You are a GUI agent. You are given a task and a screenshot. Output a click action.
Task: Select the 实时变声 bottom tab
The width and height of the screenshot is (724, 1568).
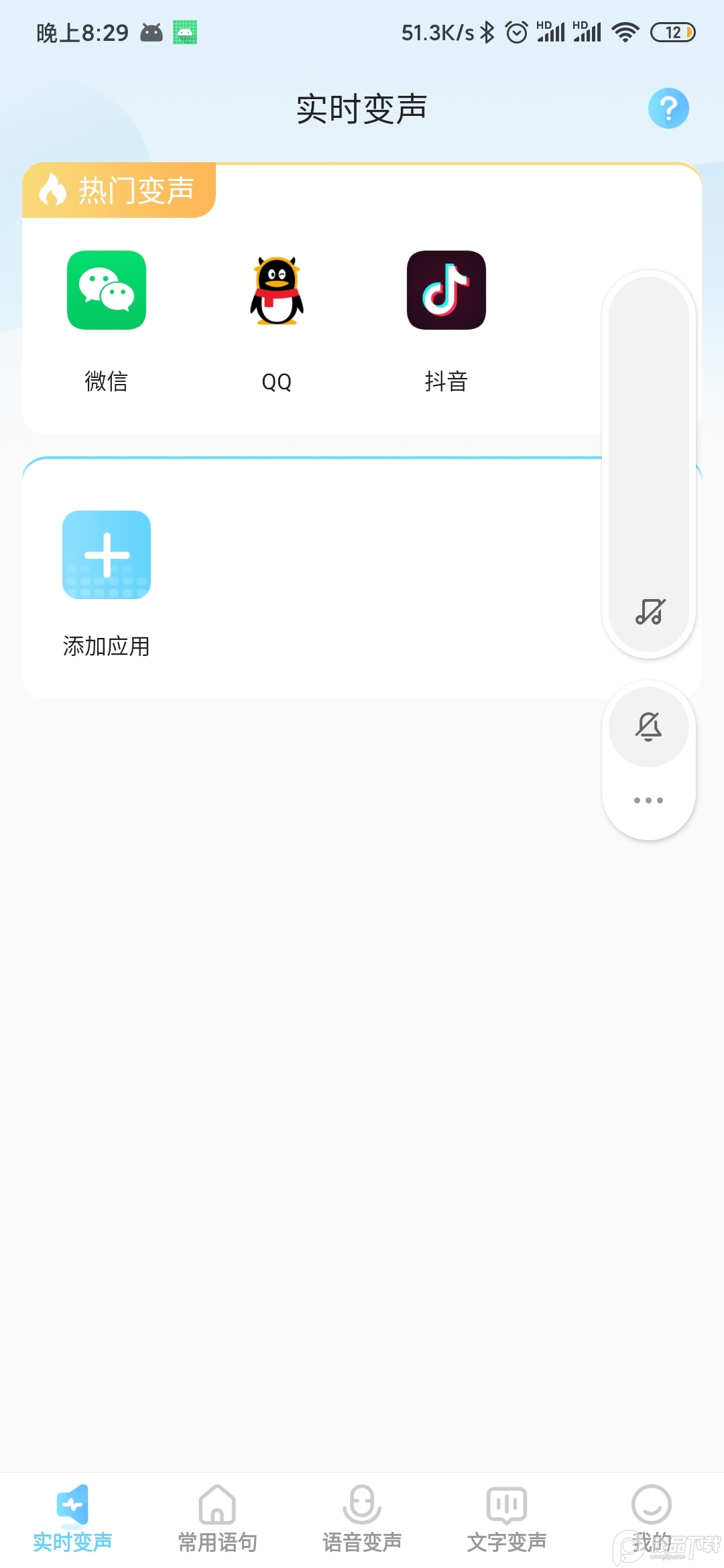(72, 1504)
